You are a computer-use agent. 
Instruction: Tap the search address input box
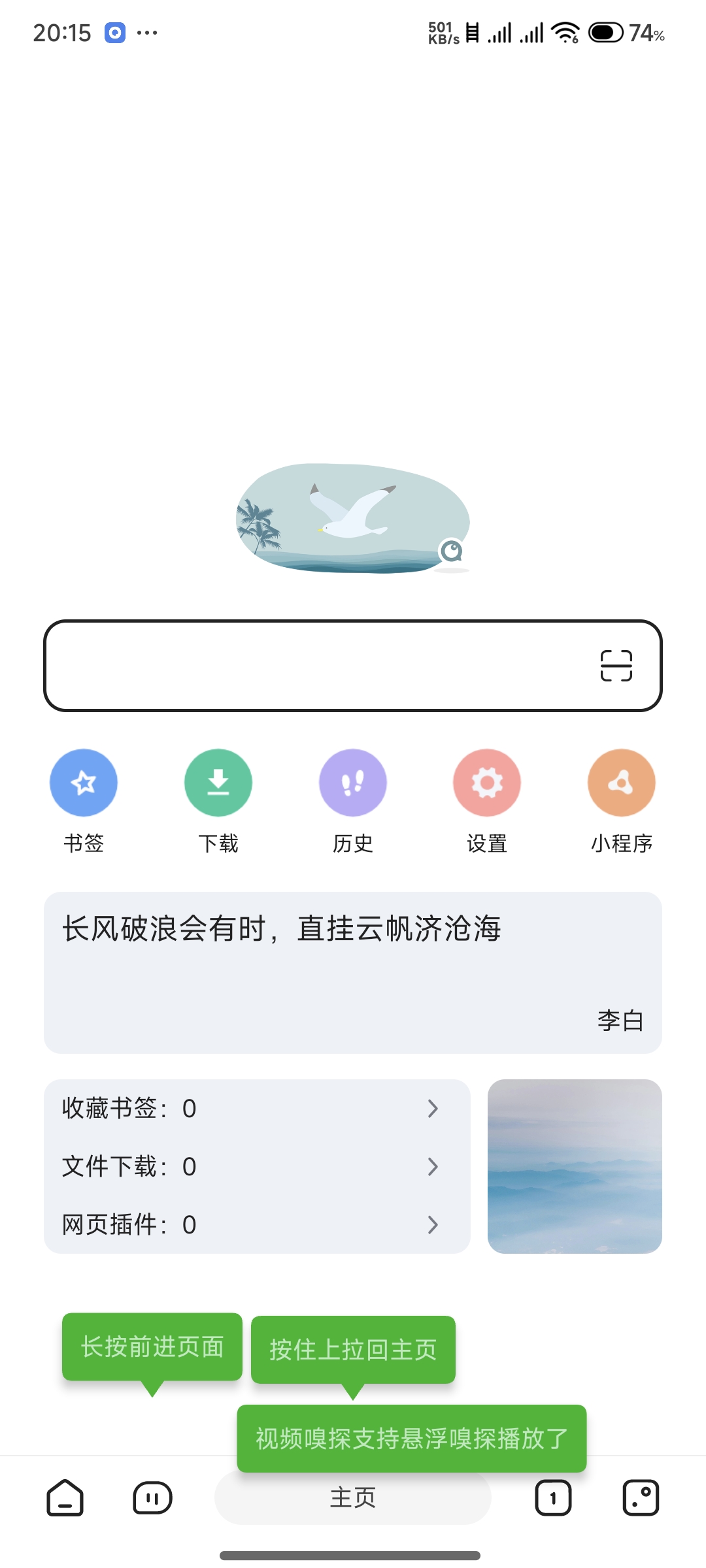click(314, 665)
